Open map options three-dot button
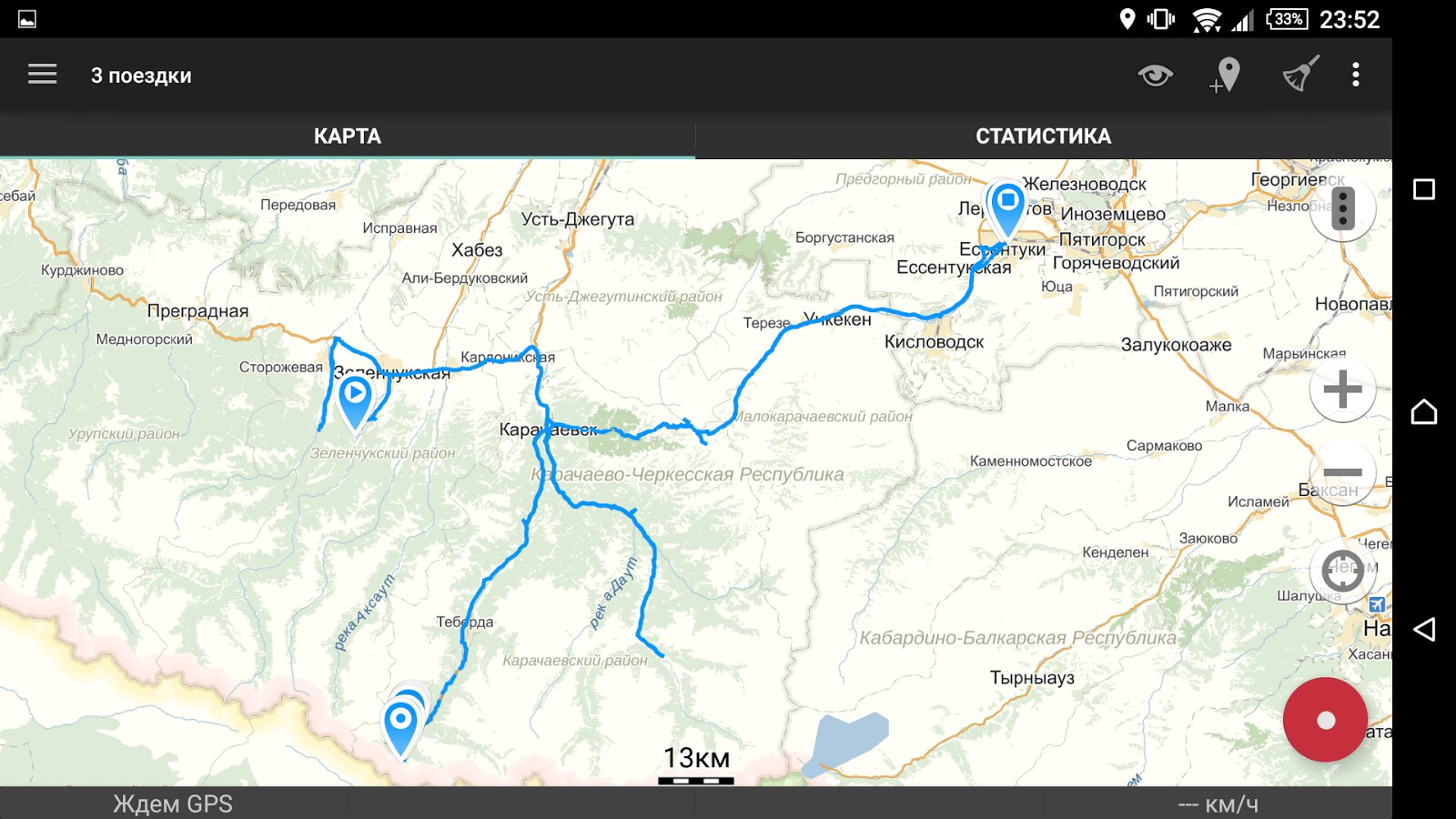Image resolution: width=1456 pixels, height=819 pixels. point(1342,208)
